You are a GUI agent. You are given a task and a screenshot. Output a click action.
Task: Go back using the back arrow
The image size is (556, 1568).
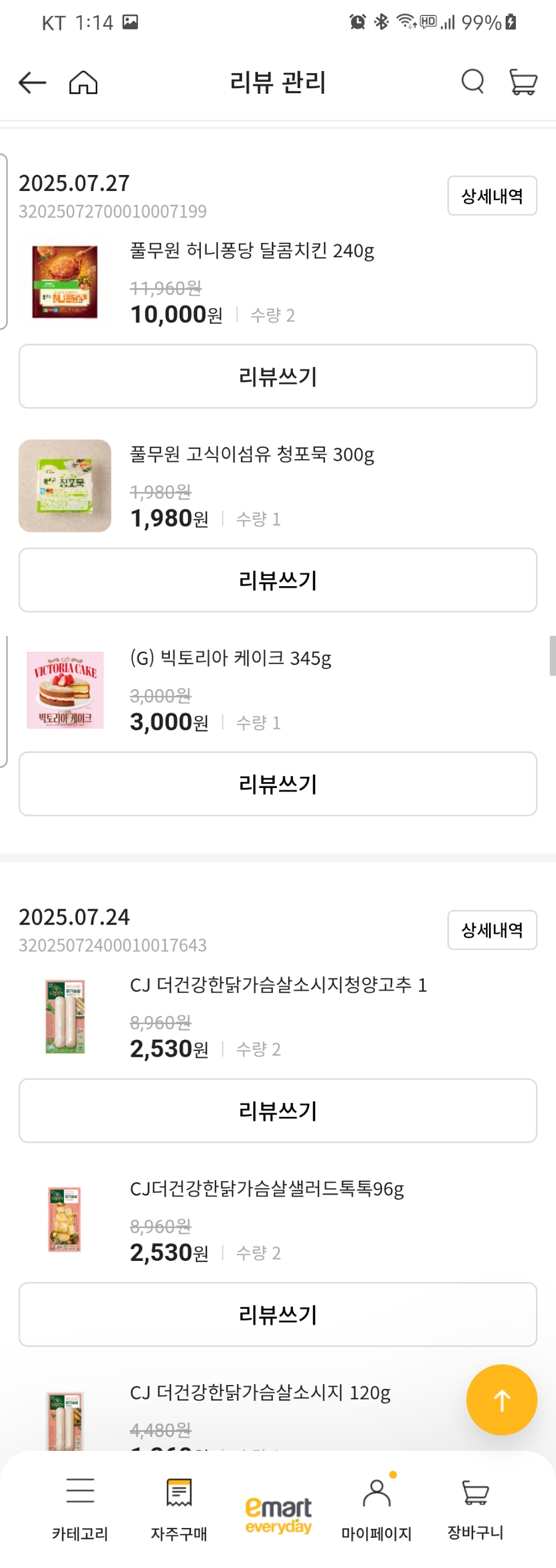tap(31, 82)
